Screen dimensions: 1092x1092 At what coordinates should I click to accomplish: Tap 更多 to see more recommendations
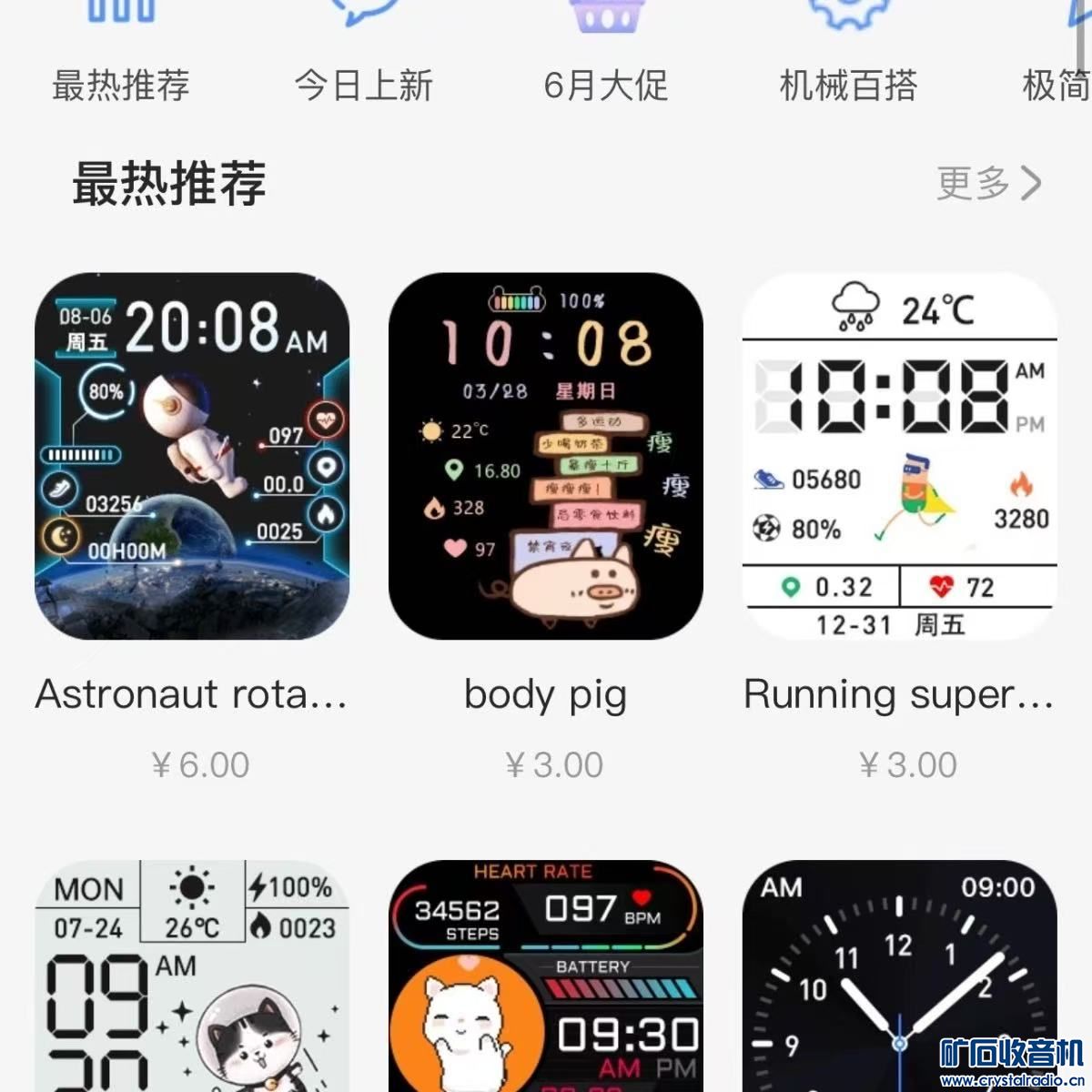(x=988, y=183)
